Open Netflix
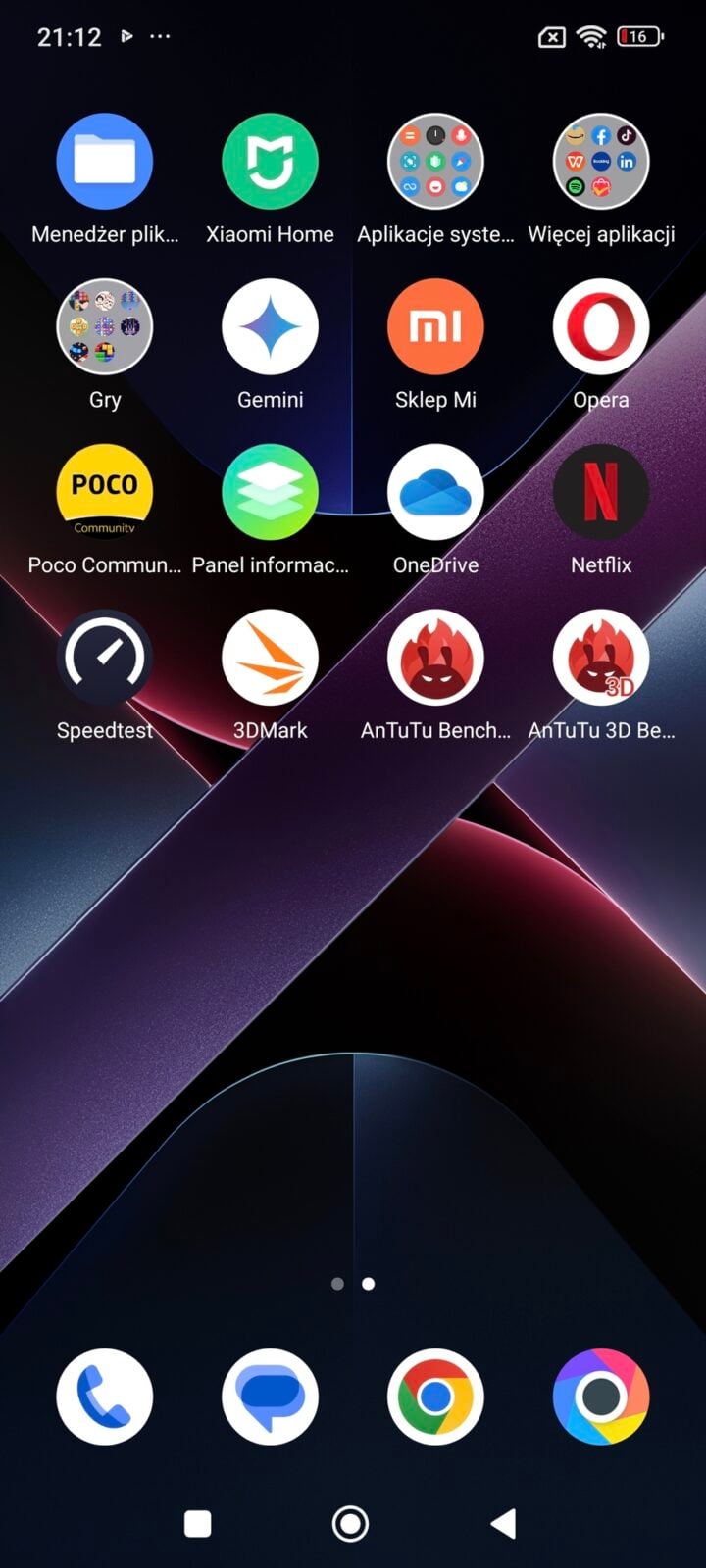The height and width of the screenshot is (1568, 706). [x=601, y=493]
